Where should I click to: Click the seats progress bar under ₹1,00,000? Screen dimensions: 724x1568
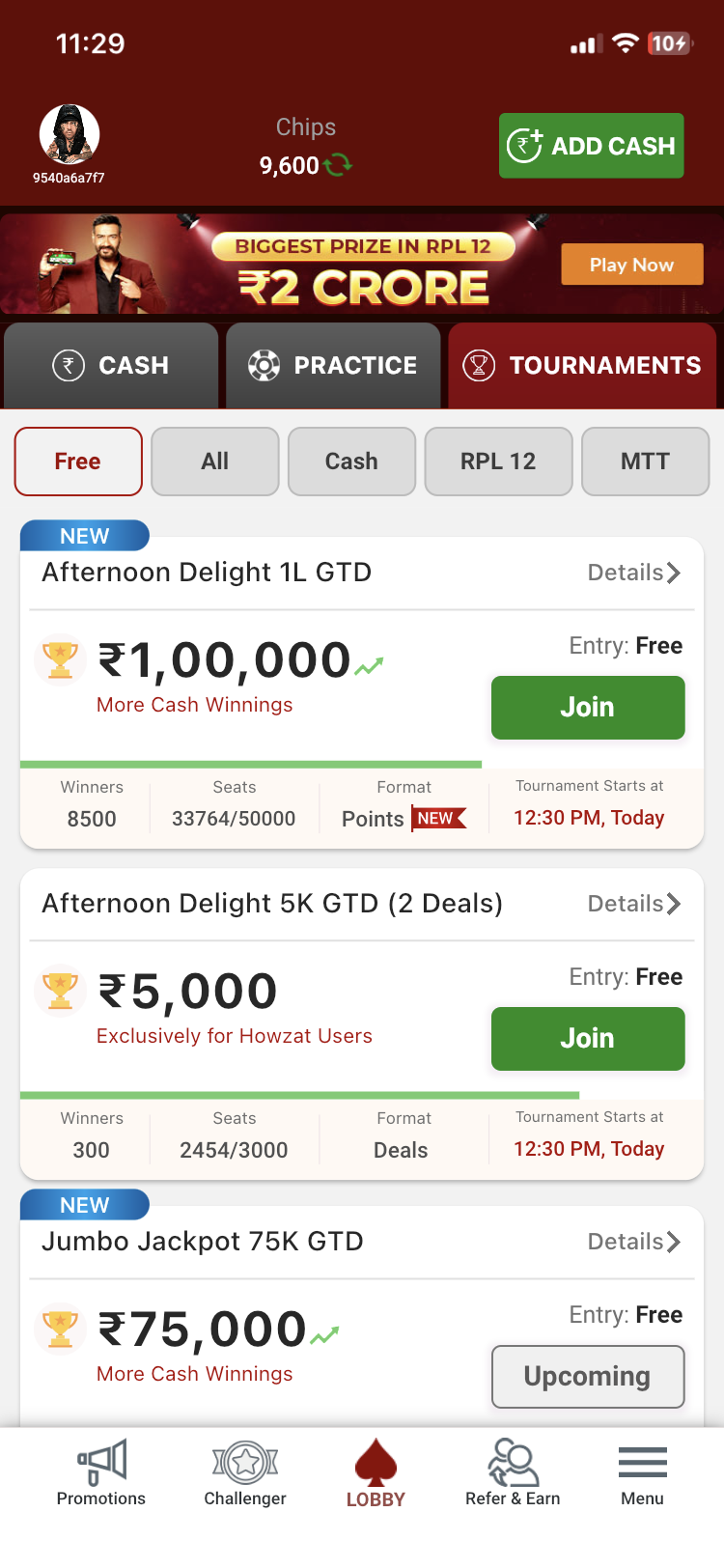251,764
